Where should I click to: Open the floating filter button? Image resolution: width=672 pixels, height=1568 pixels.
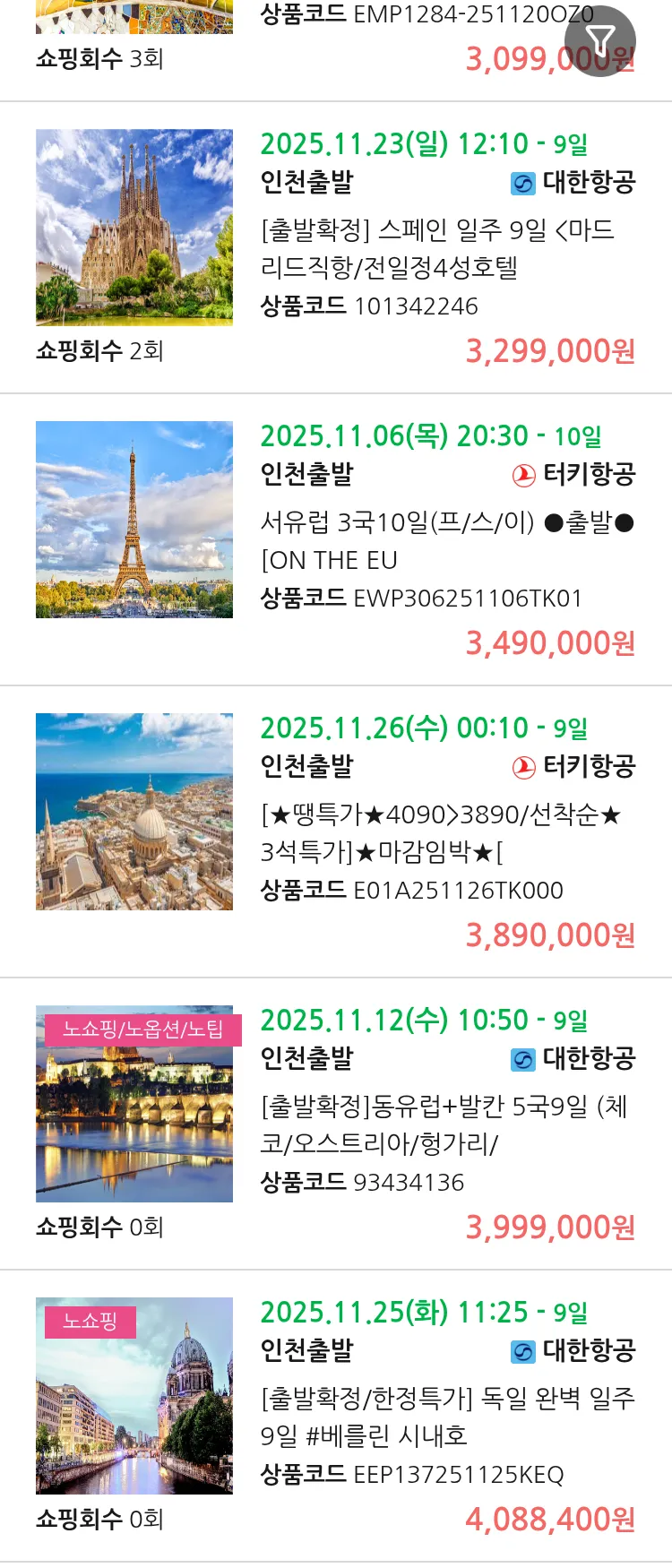pos(599,41)
